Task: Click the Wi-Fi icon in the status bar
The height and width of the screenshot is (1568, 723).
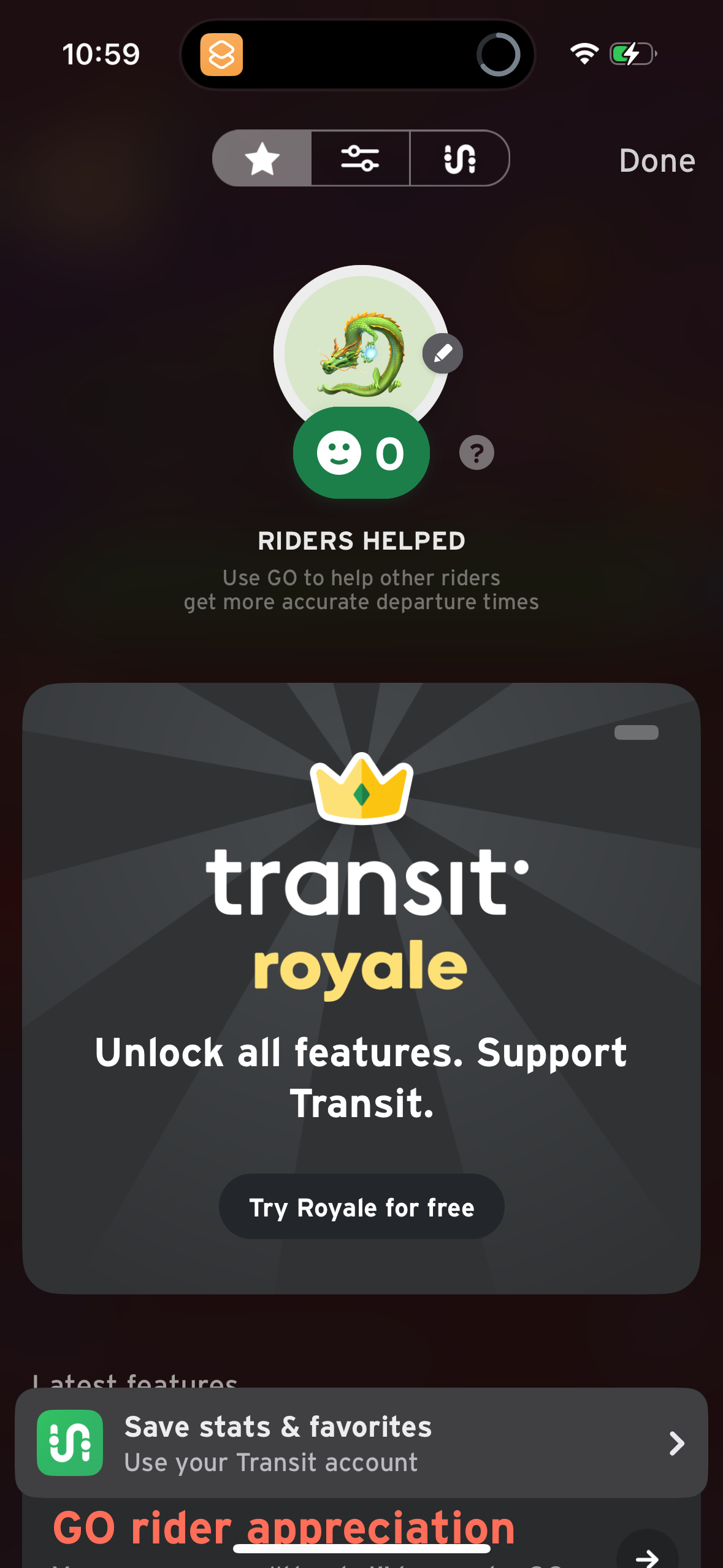Action: click(x=584, y=53)
